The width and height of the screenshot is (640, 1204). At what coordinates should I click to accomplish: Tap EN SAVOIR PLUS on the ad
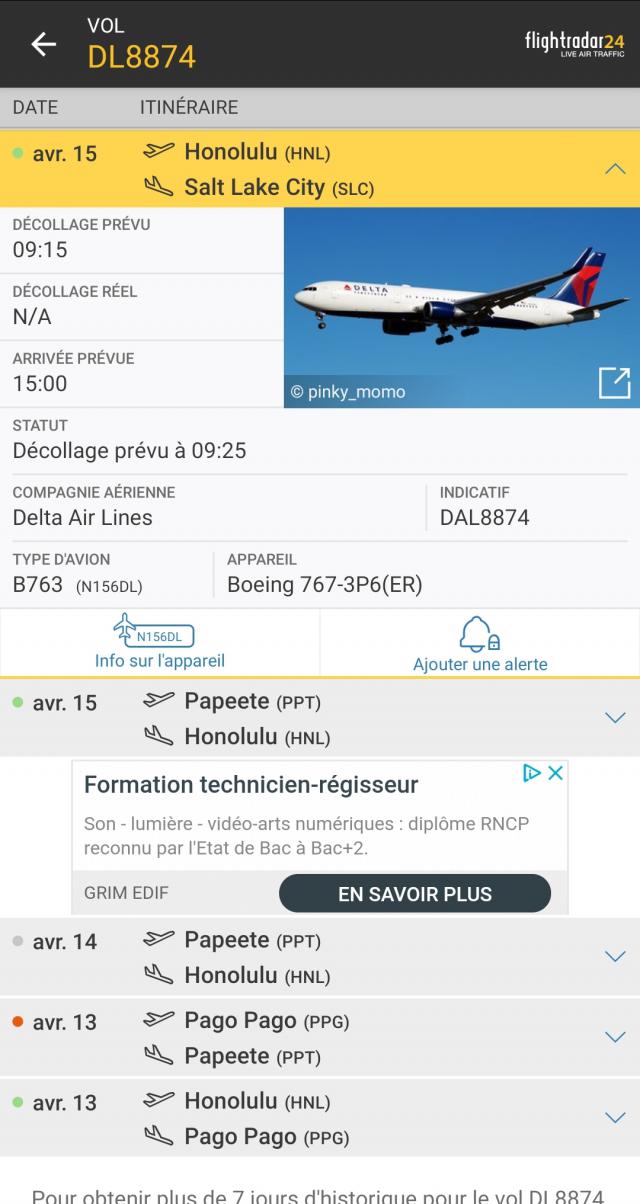click(x=414, y=894)
